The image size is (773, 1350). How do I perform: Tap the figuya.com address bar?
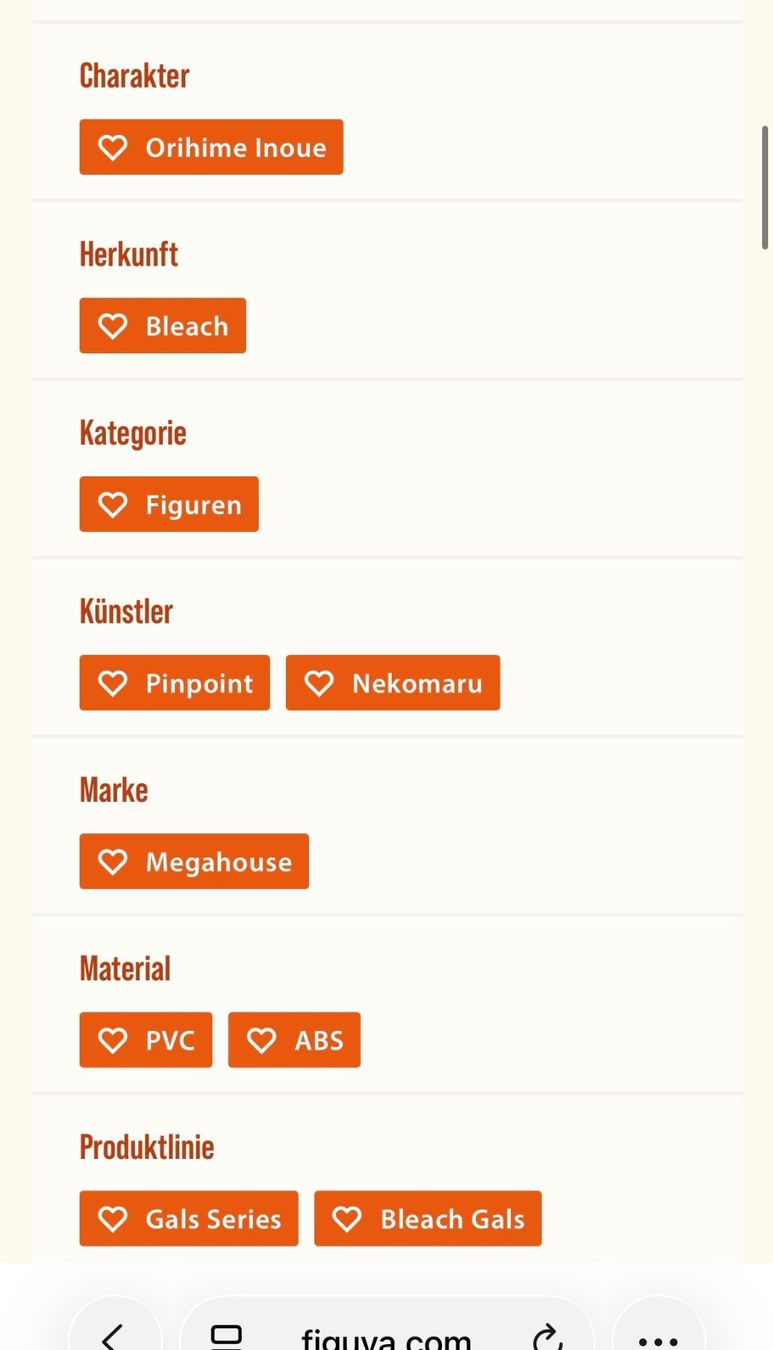pyautogui.click(x=387, y=1335)
